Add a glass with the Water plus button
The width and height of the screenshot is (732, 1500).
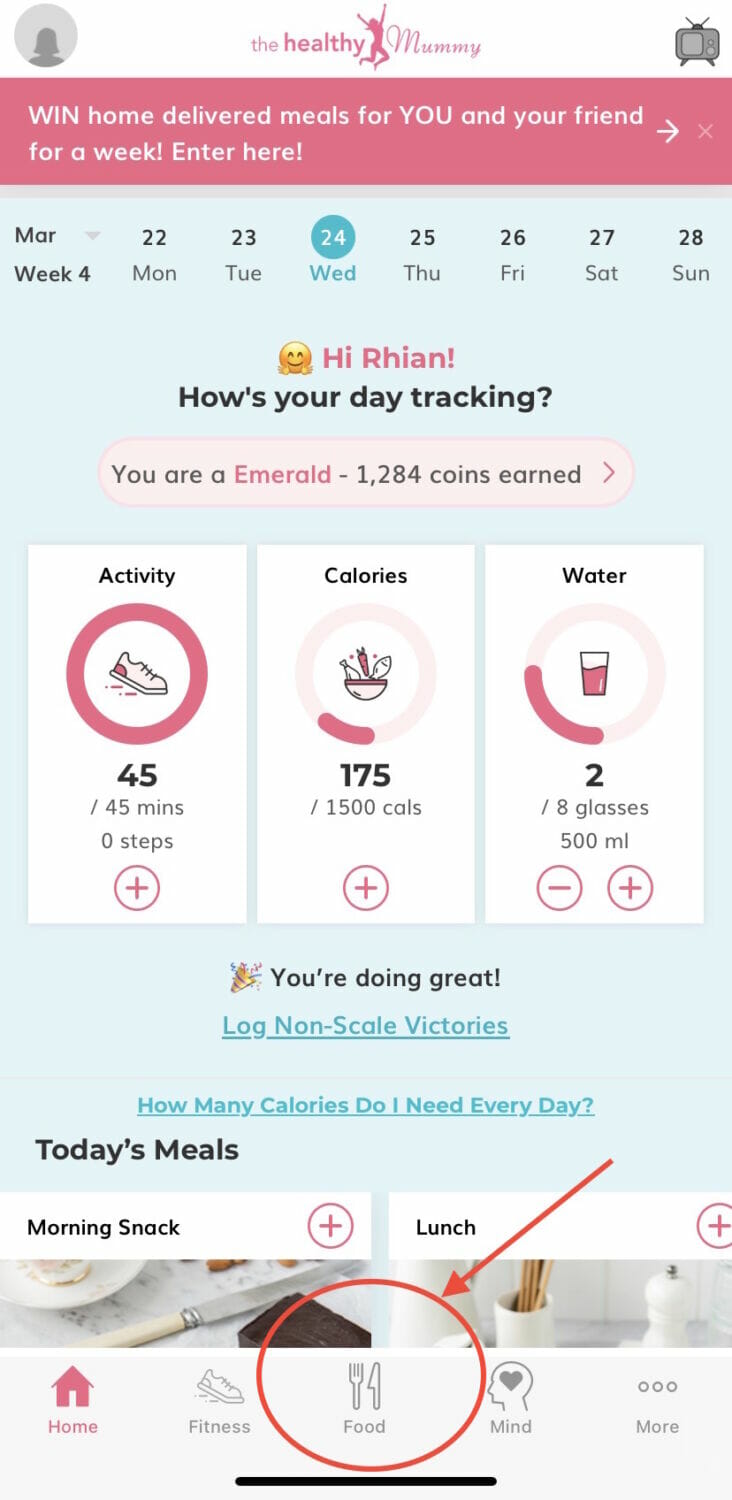pos(630,888)
